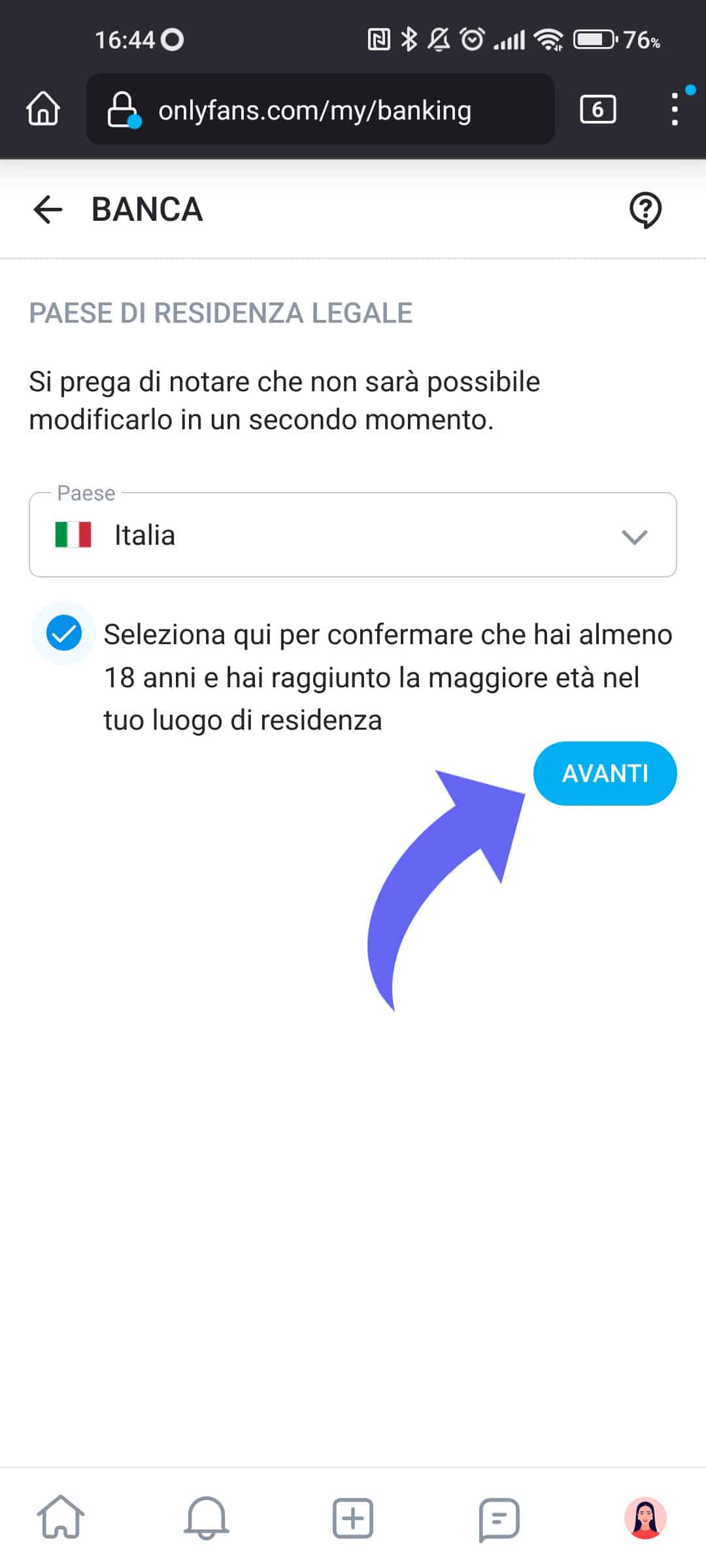The width and height of the screenshot is (706, 1568).
Task: Open the home tab in bottom navigation
Action: coord(60,1517)
